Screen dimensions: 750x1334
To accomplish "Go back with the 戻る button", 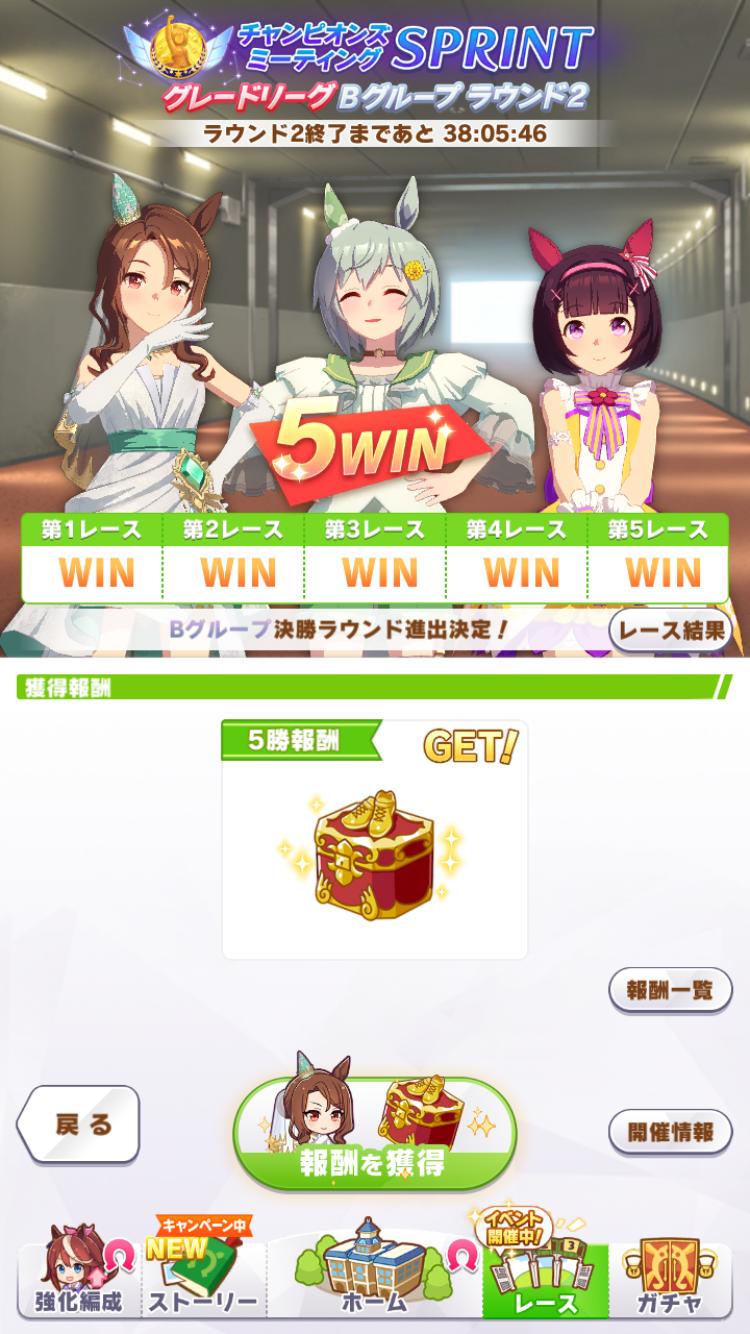I will pos(80,1125).
